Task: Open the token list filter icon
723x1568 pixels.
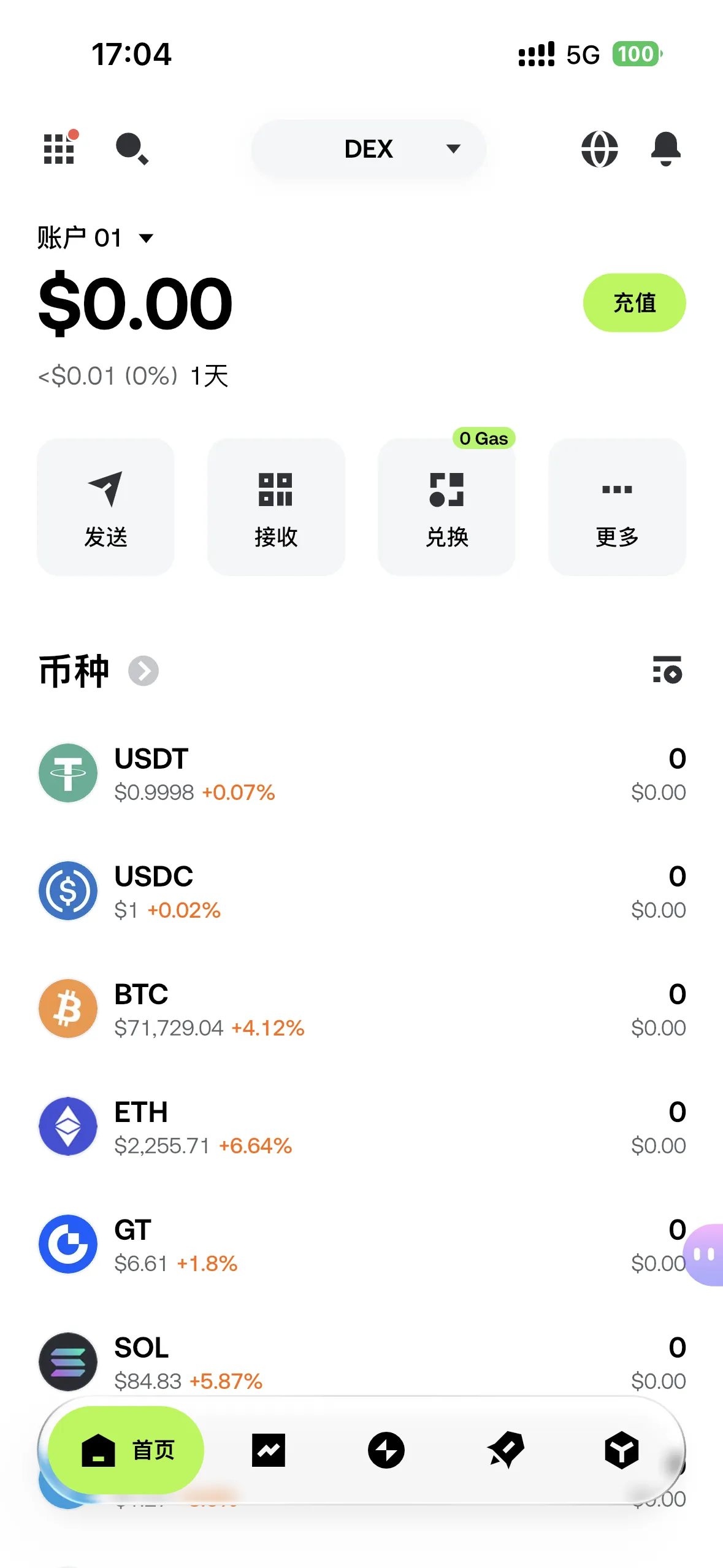Action: pyautogui.click(x=668, y=671)
